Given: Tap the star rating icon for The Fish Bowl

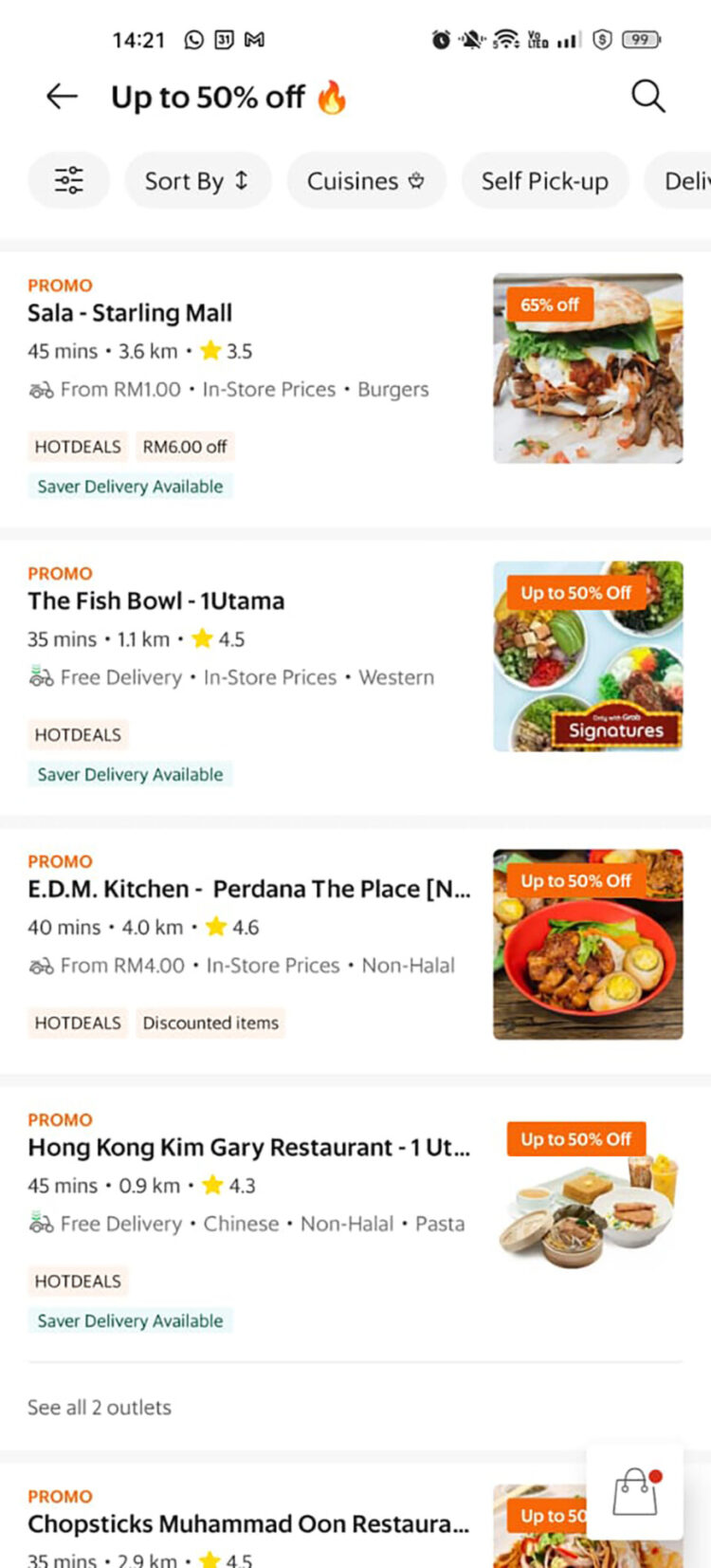Looking at the screenshot, I should coord(202,639).
